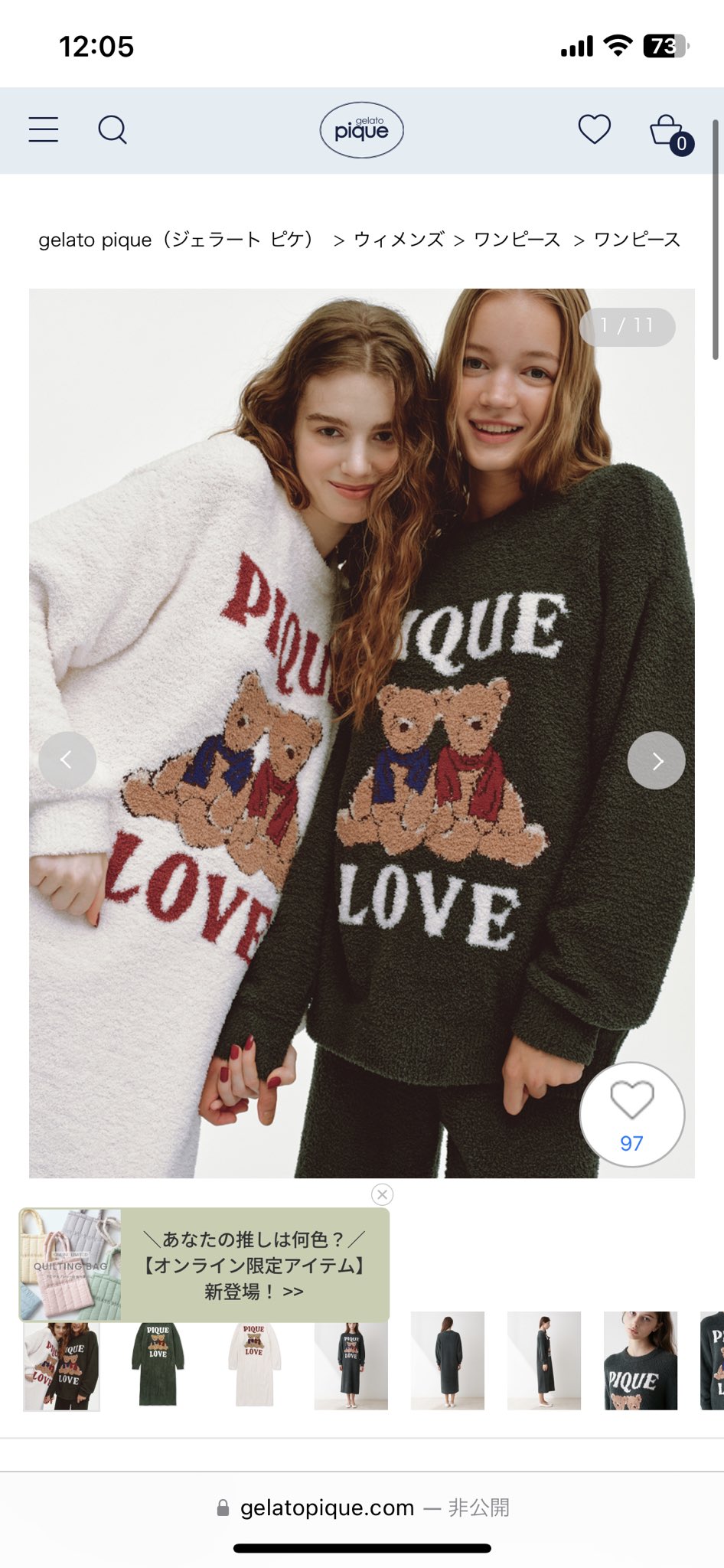Select the green dress flat-lay thumbnail
Screen dimensions: 724x1568
158,1365
